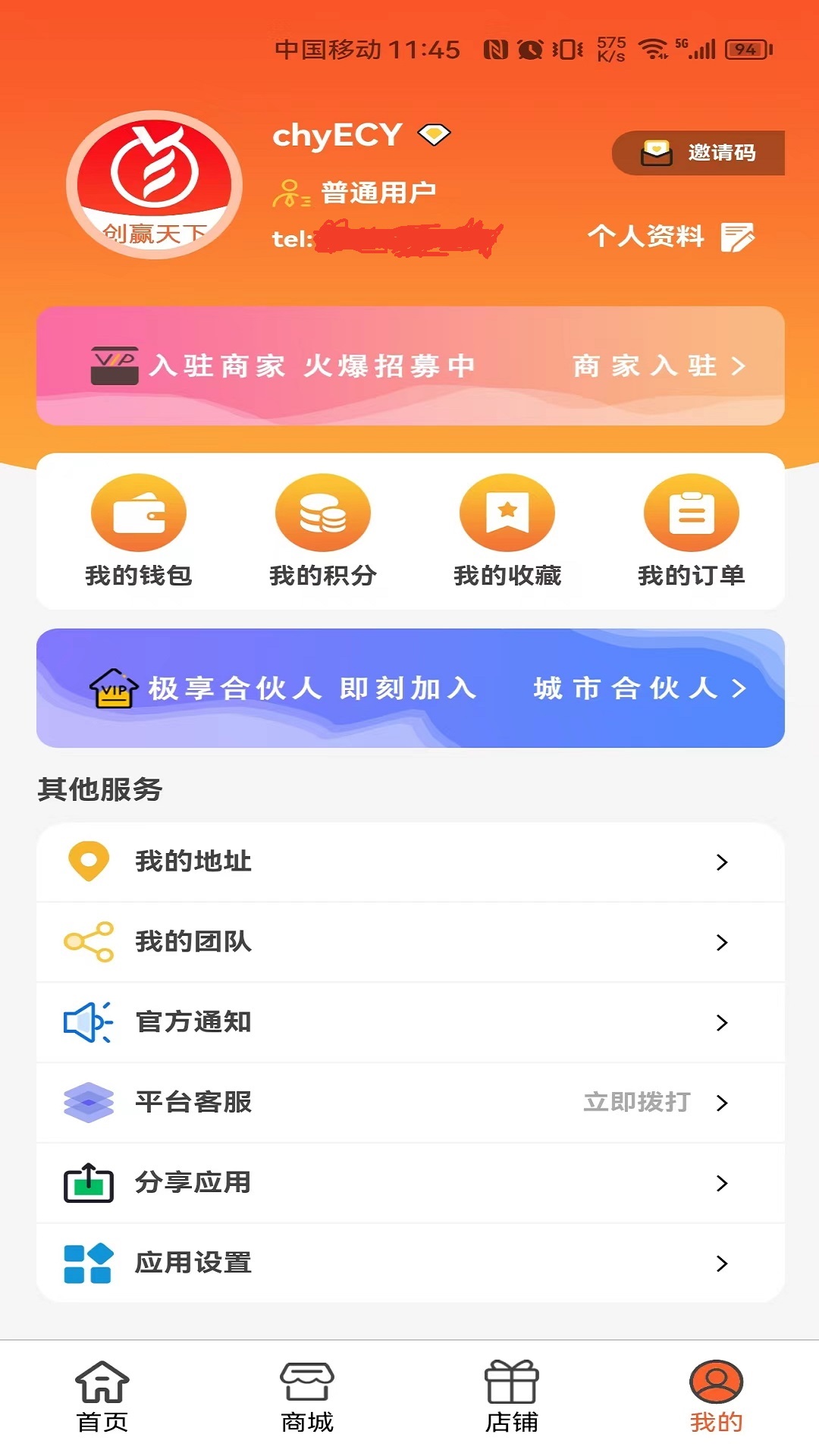Tap the 分享应用 share icon
Screen dimensions: 819x1456
(89, 1183)
